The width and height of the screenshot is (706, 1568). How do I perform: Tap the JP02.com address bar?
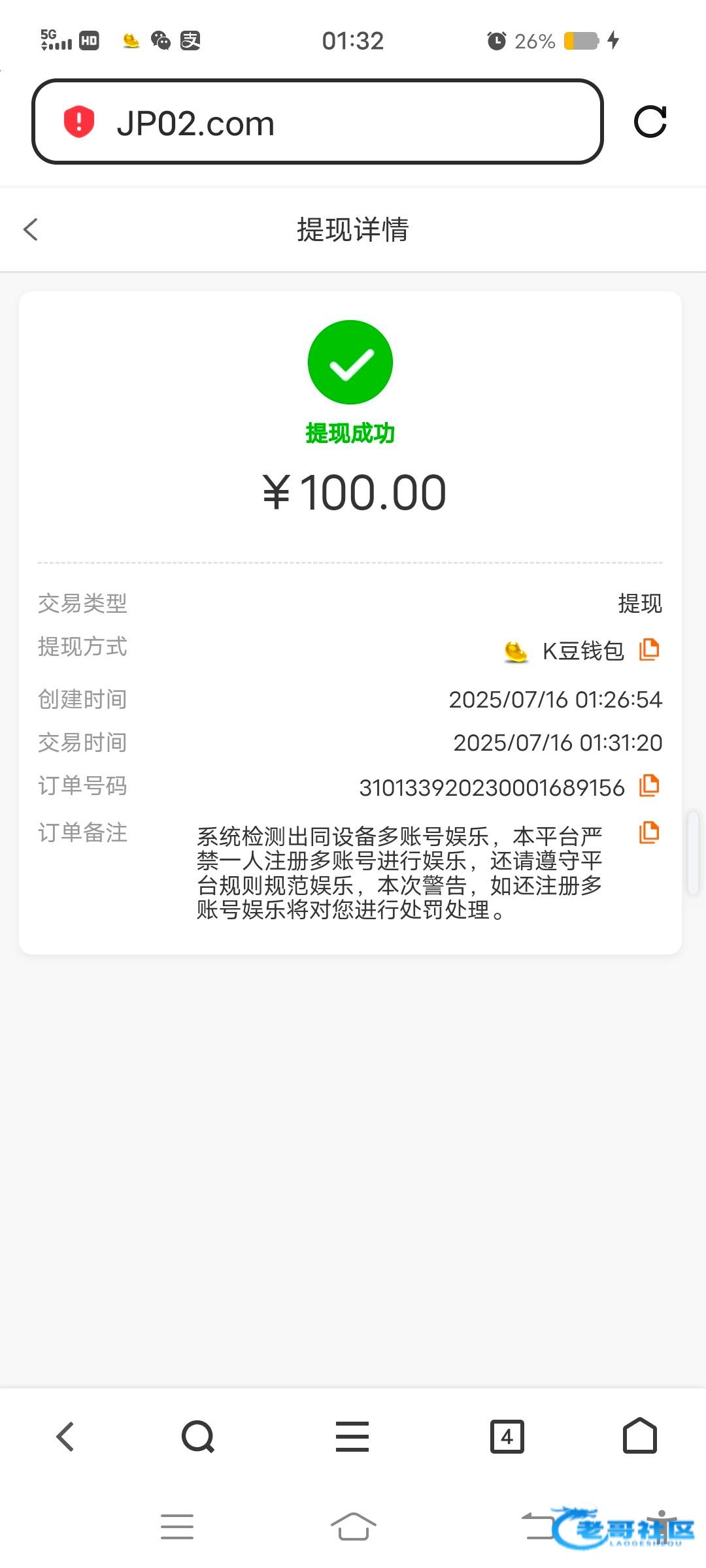click(x=317, y=122)
